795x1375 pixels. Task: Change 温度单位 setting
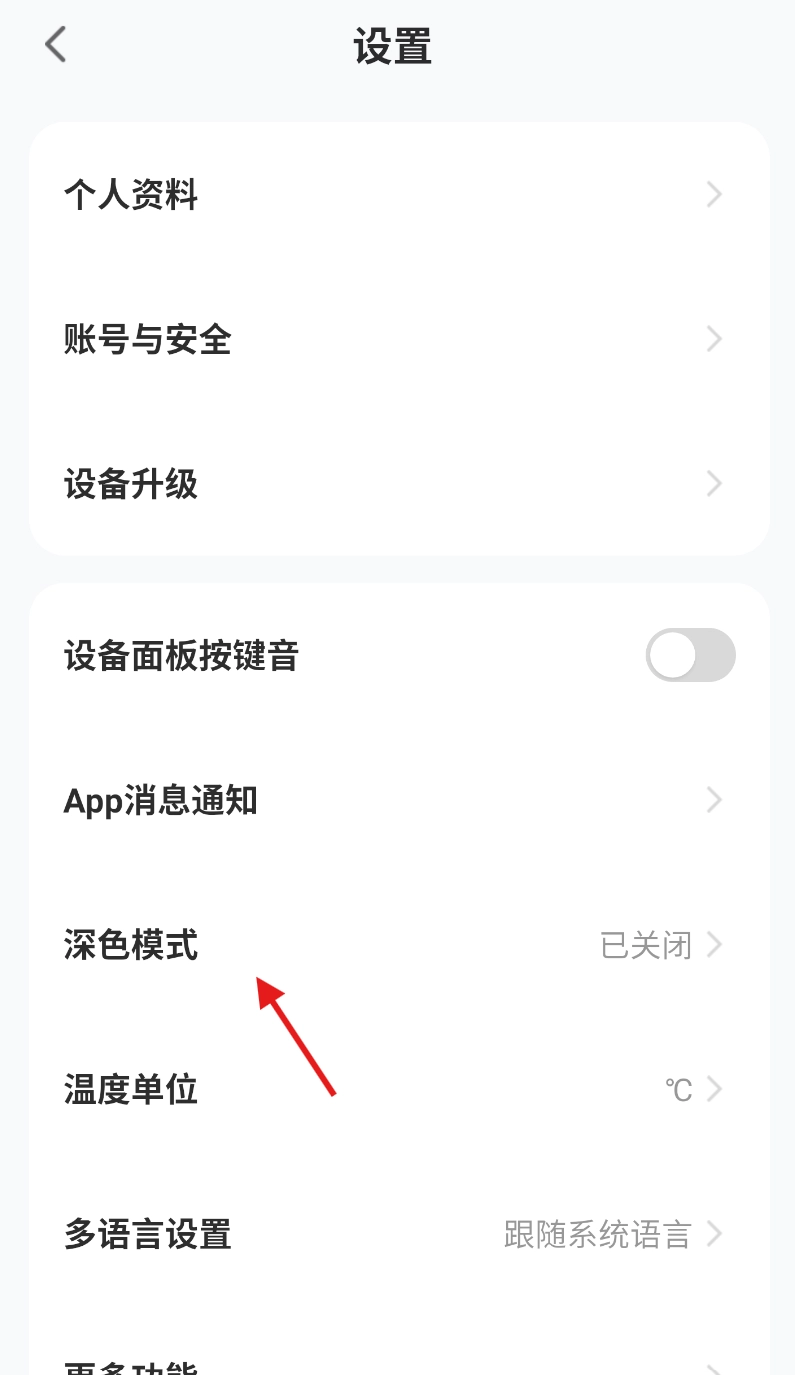coord(398,1089)
